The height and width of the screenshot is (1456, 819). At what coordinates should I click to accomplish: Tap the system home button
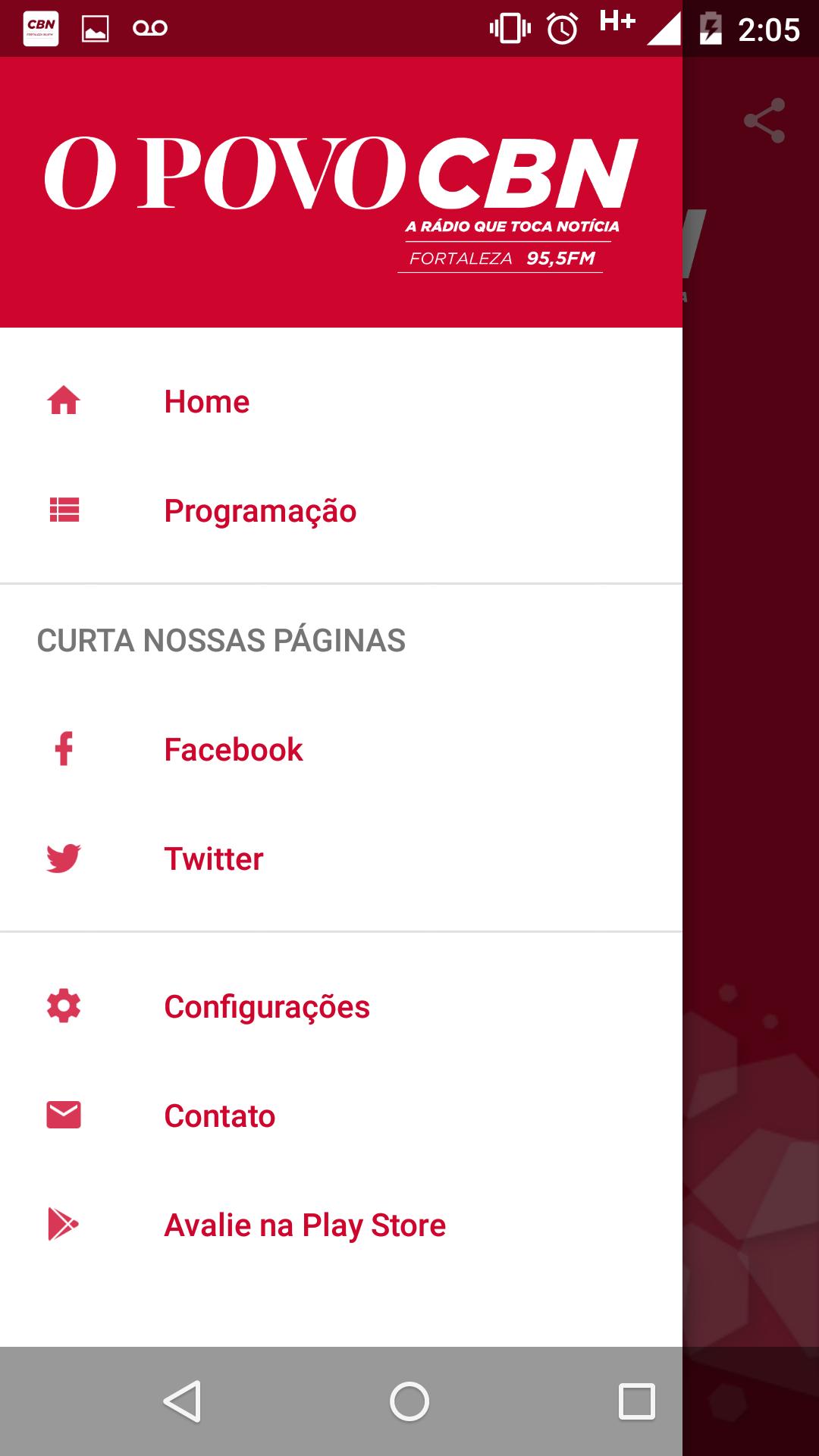tap(409, 1401)
